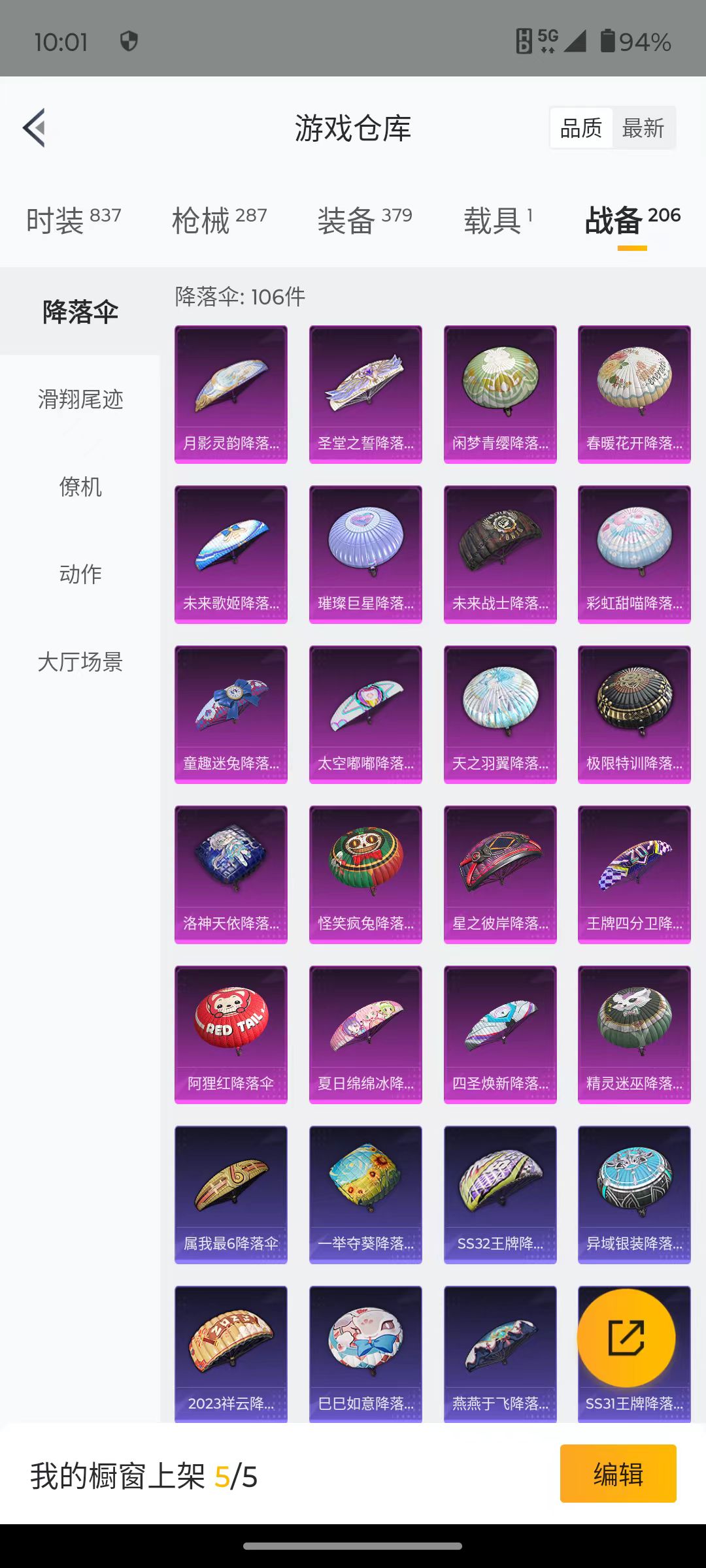Viewport: 706px width, 1568px height.
Task: Tap the 编辑 button
Action: [618, 1474]
